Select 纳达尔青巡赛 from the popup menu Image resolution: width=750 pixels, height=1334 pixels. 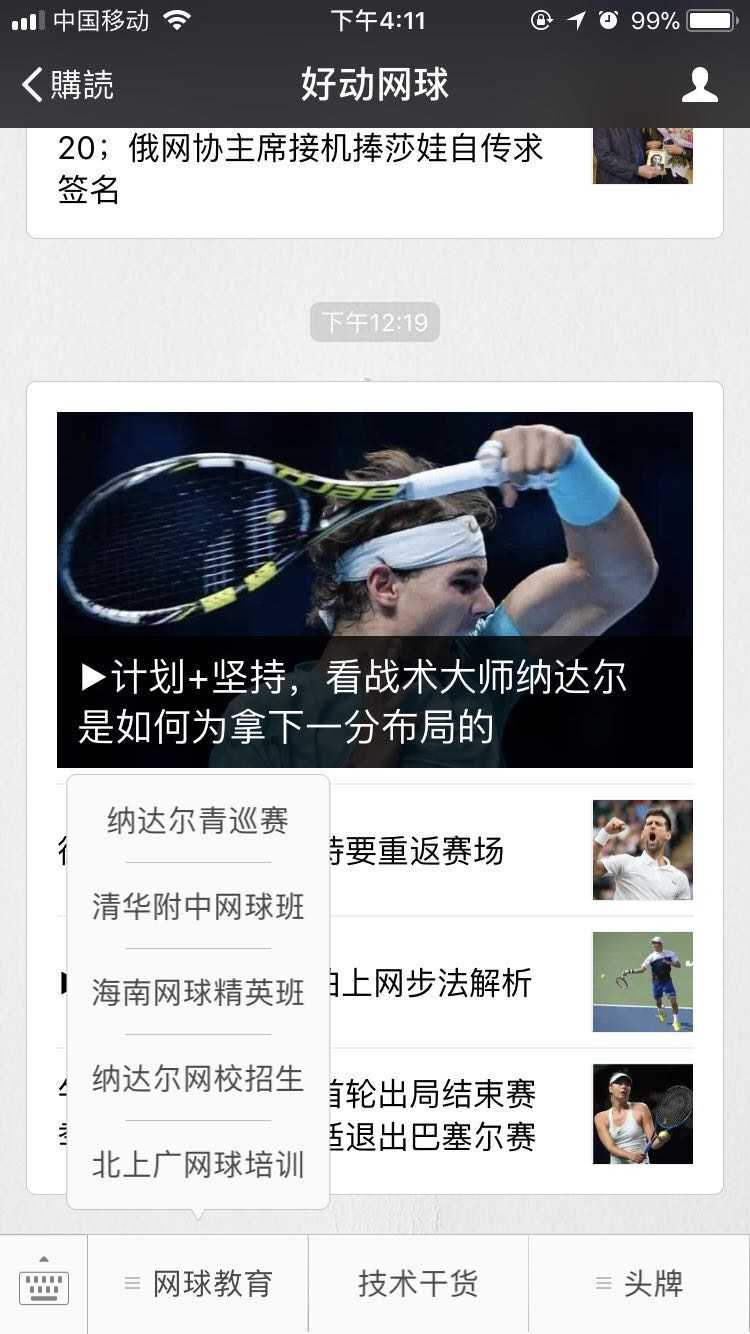[198, 821]
